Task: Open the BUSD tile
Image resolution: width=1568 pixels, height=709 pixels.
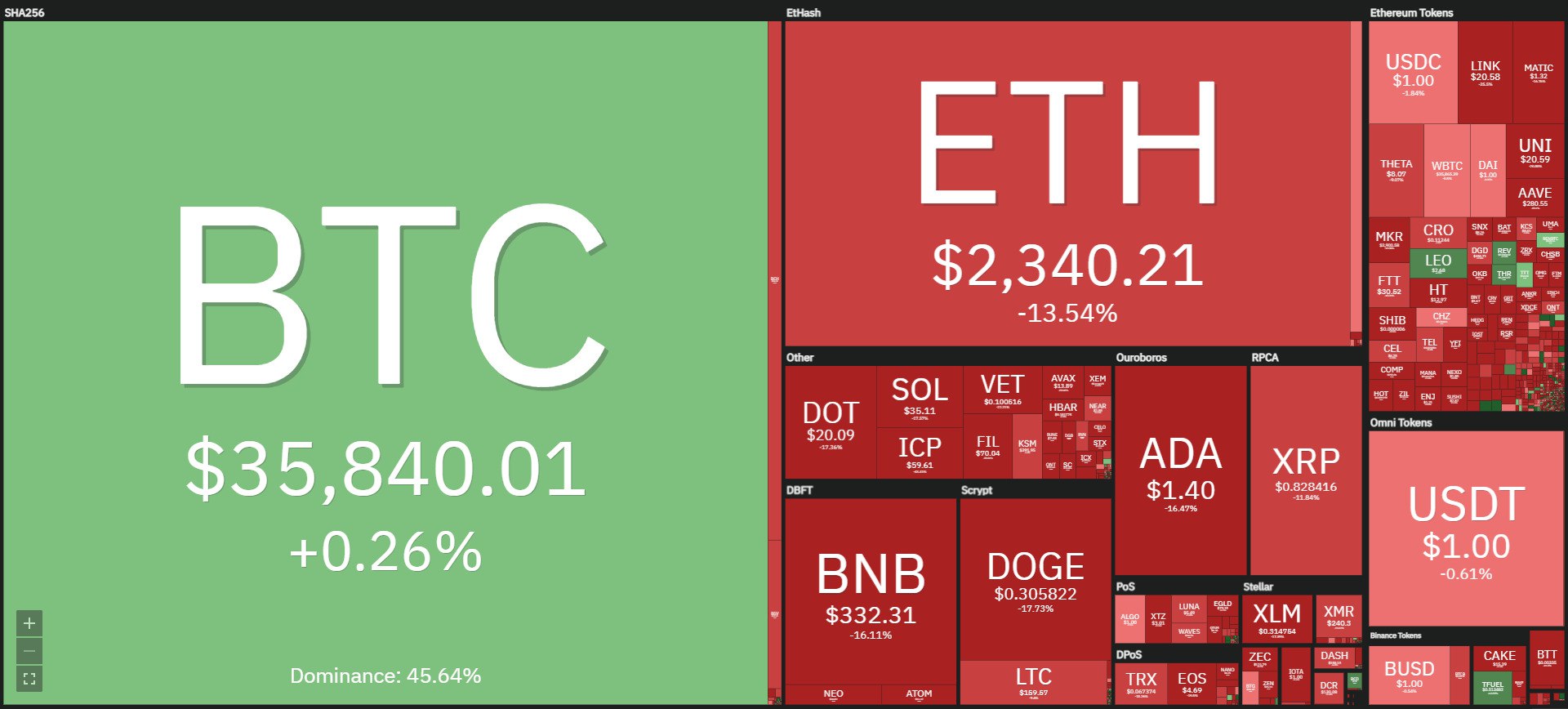Action: tap(1409, 675)
